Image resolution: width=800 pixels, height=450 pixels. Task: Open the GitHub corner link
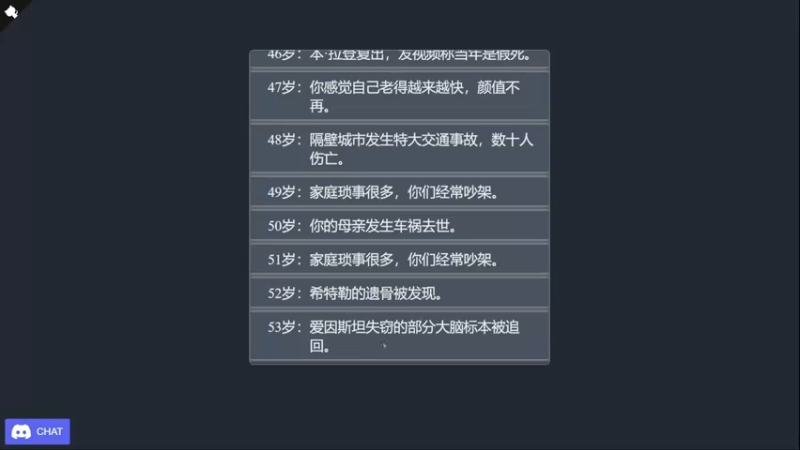pyautogui.click(x=9, y=8)
